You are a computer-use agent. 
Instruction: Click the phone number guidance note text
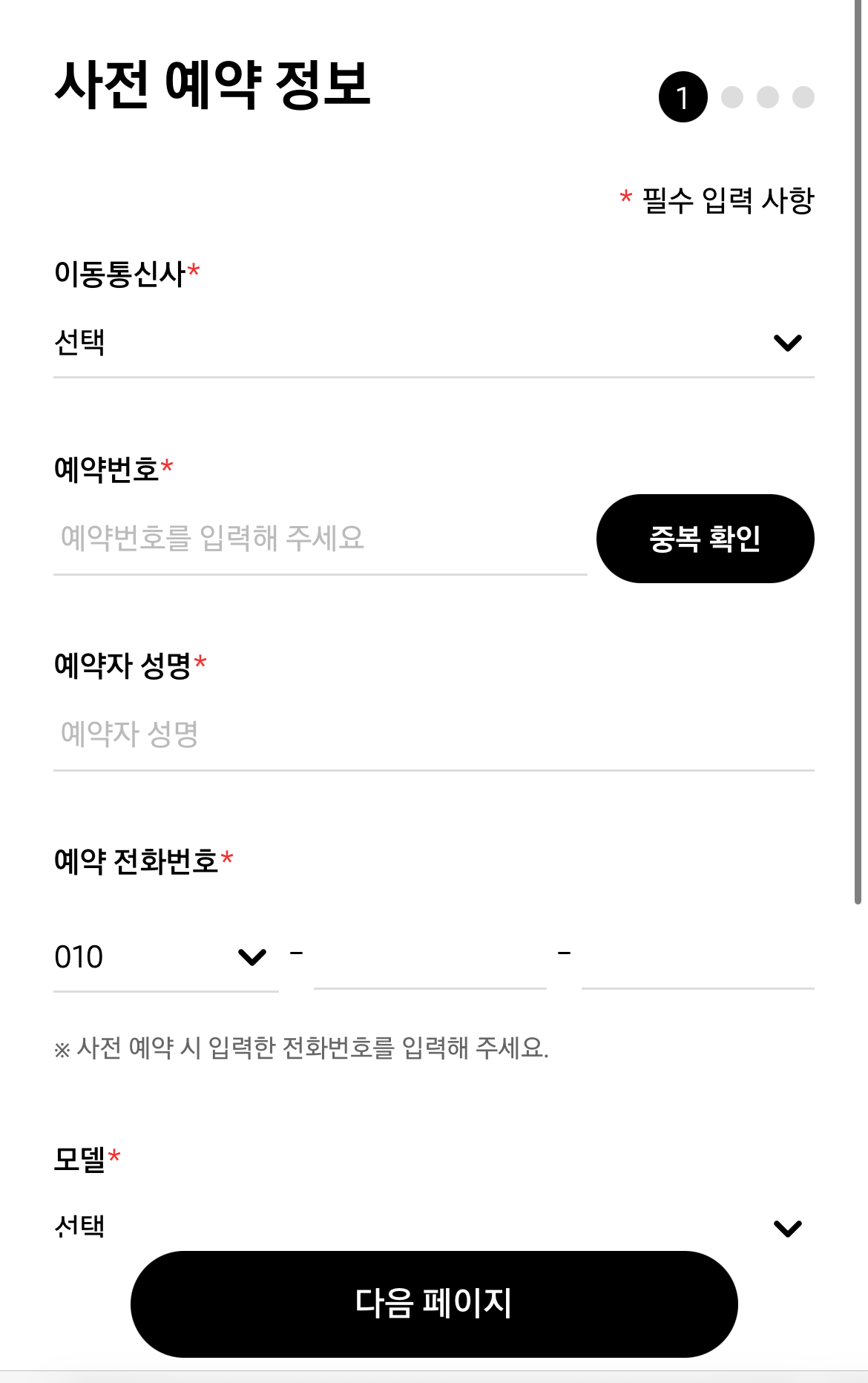click(x=300, y=1047)
